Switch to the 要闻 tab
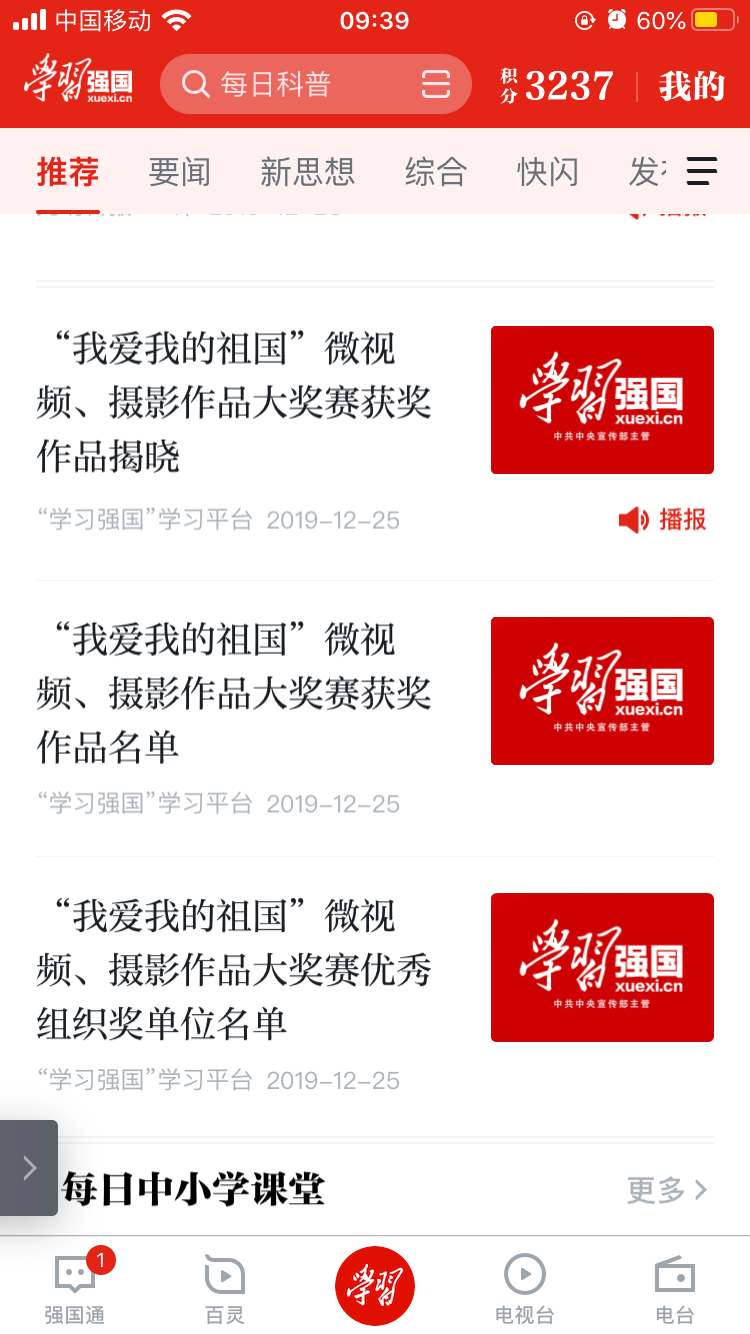This screenshot has height=1334, width=750. (180, 172)
